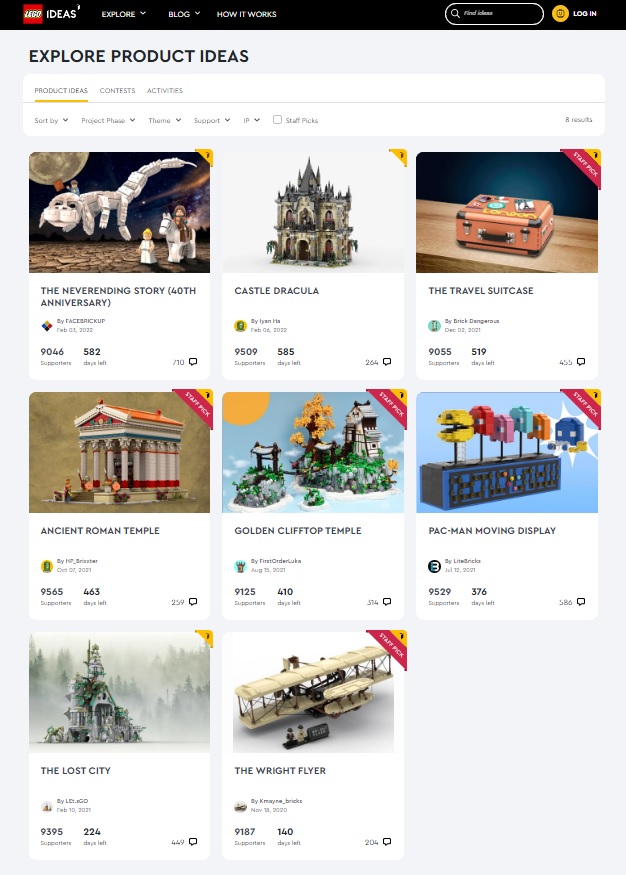Tap the Log In button

point(575,14)
